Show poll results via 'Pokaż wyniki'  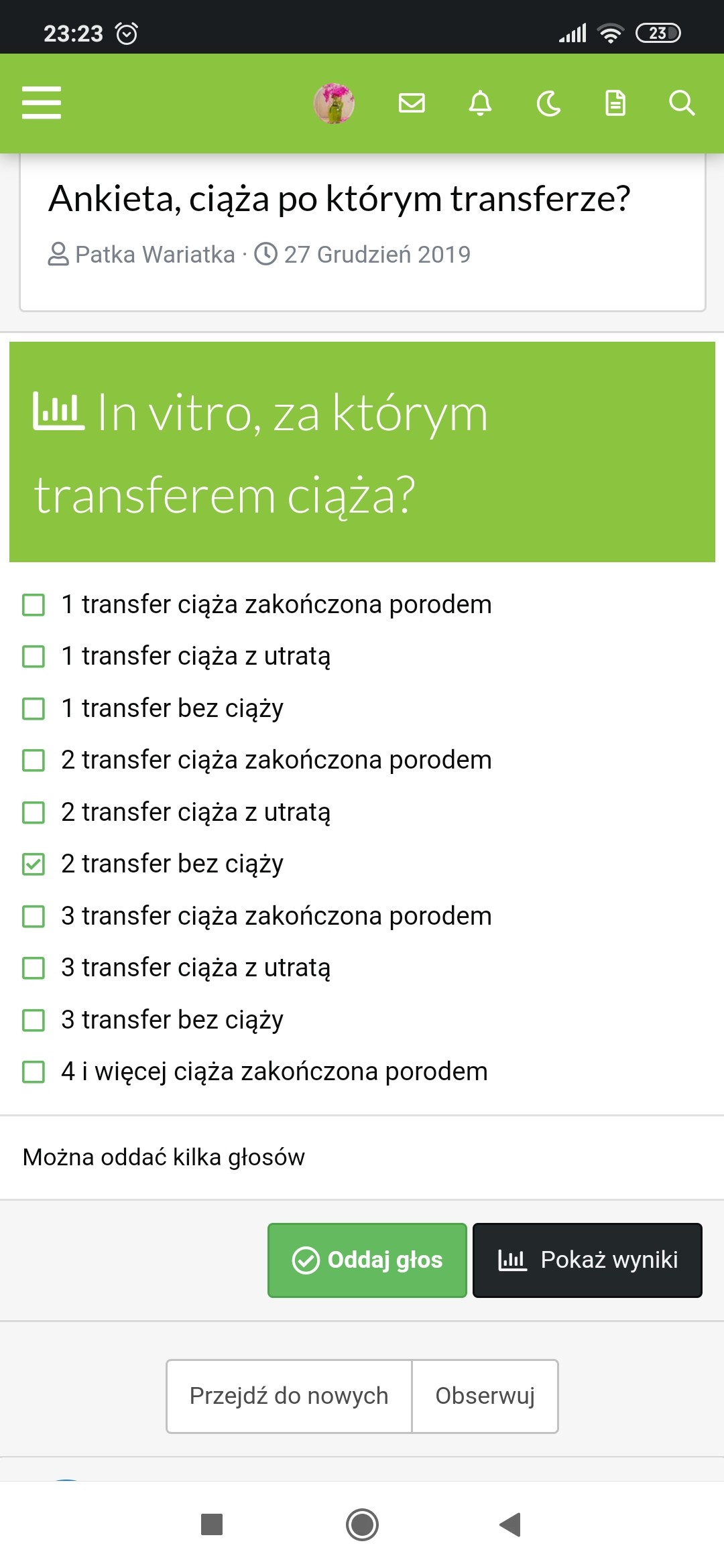click(x=587, y=1260)
